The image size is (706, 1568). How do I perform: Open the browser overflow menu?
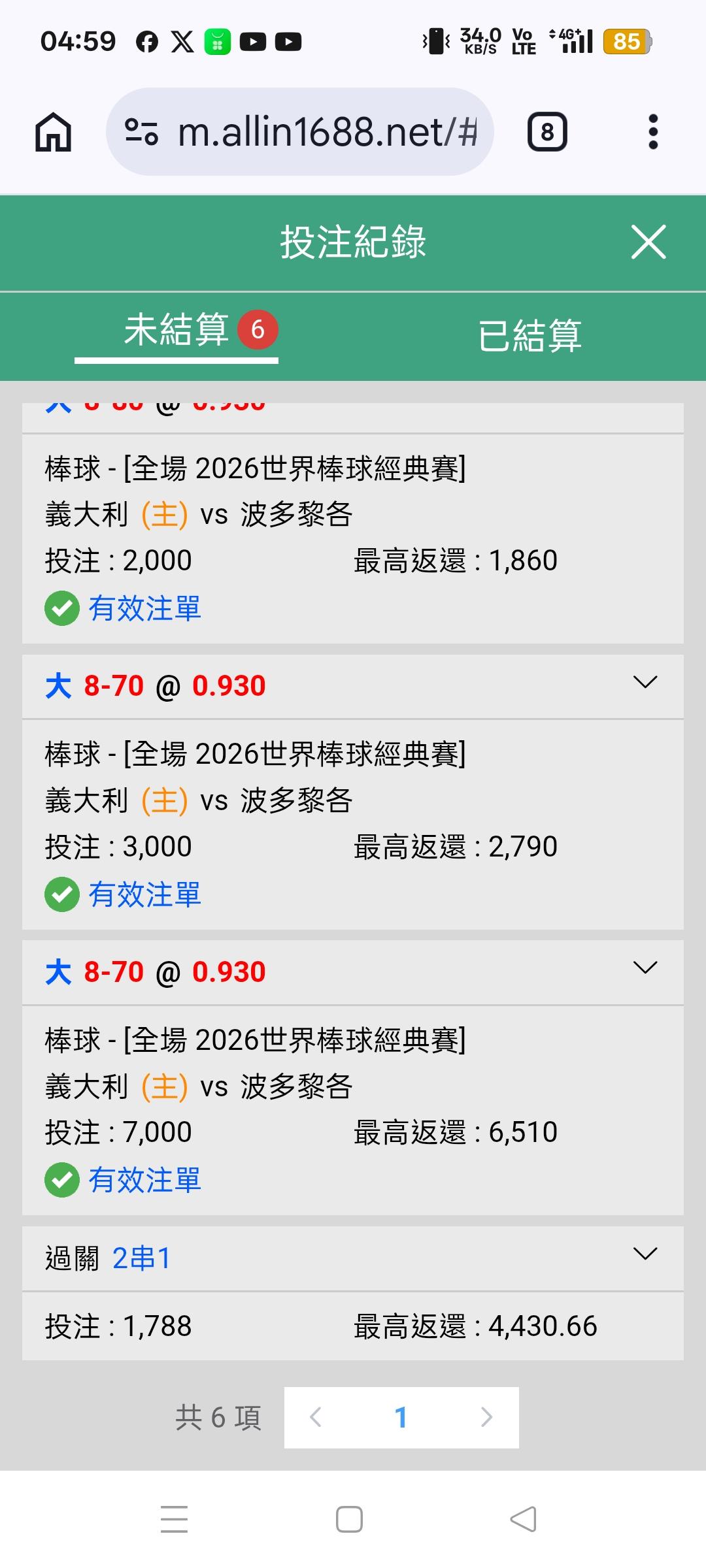coord(652,132)
